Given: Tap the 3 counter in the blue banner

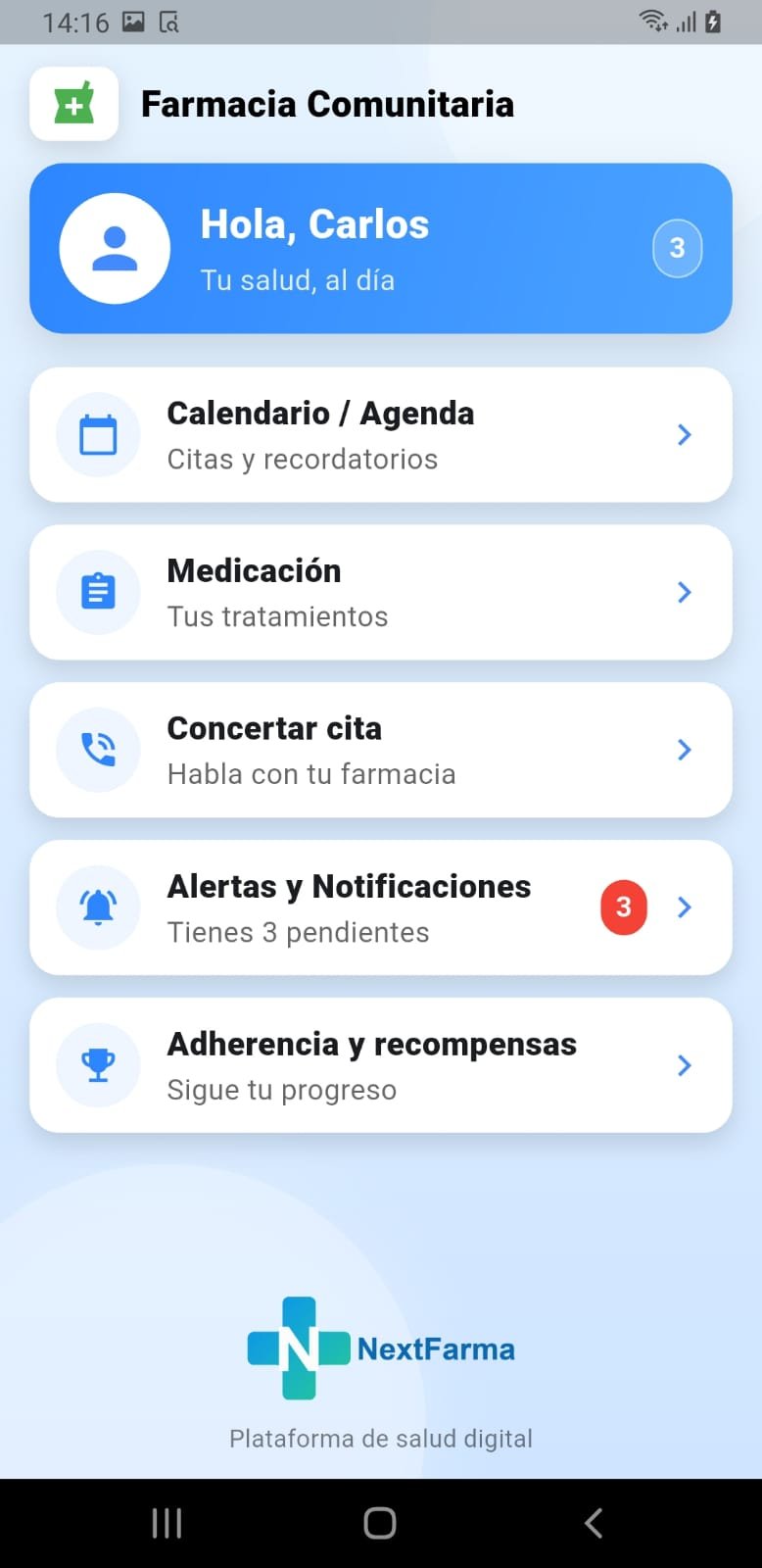Looking at the screenshot, I should [677, 248].
